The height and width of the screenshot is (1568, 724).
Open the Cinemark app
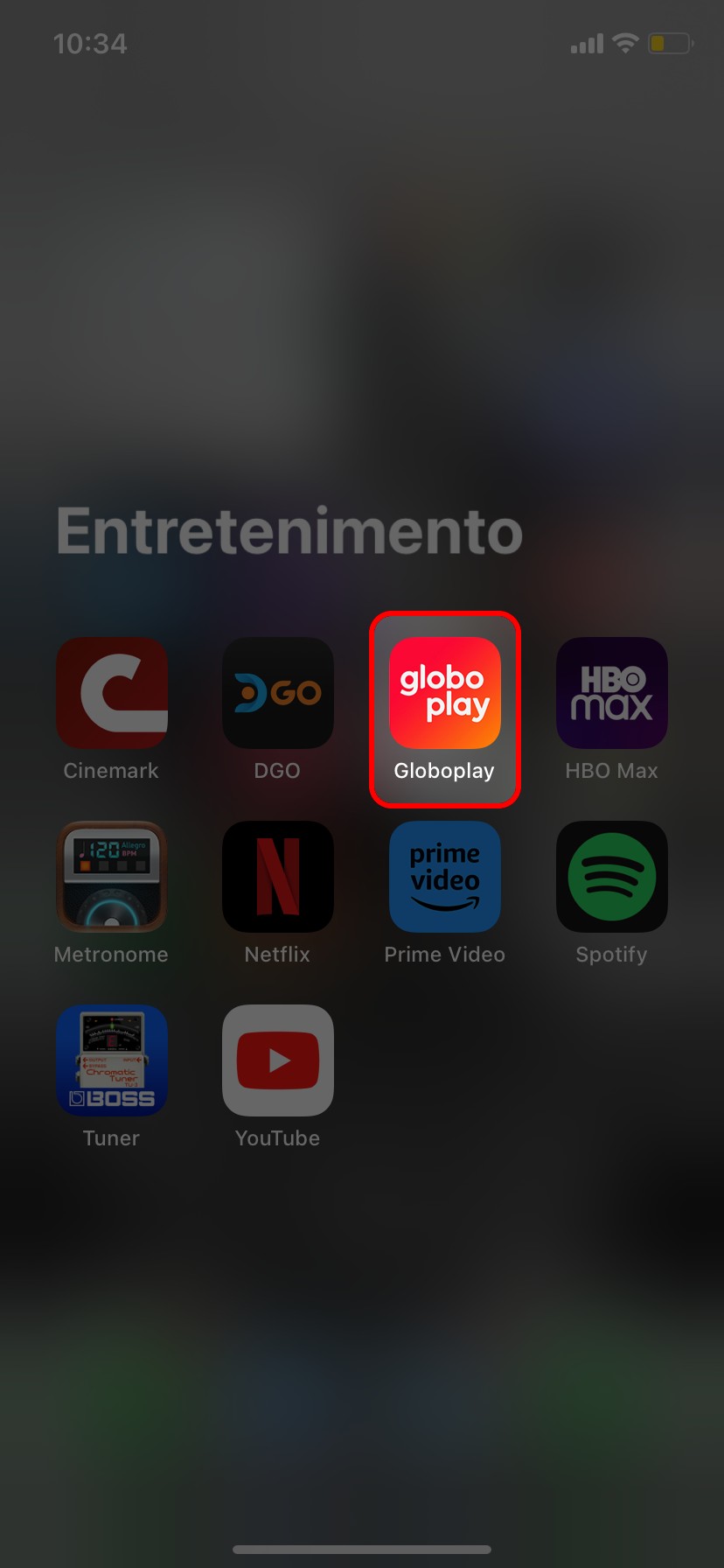[x=111, y=693]
